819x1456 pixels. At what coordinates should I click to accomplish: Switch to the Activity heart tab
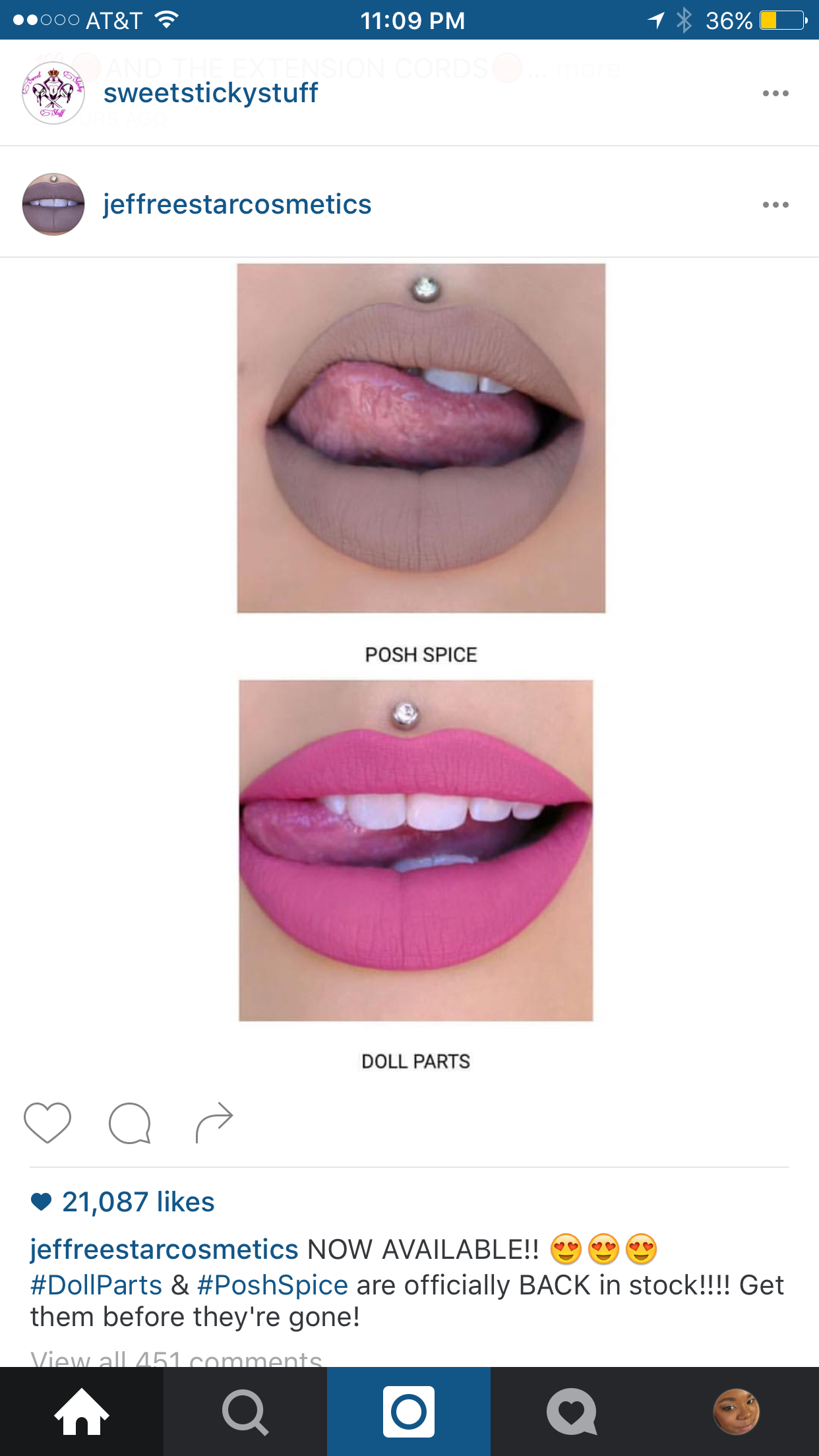(x=572, y=1412)
